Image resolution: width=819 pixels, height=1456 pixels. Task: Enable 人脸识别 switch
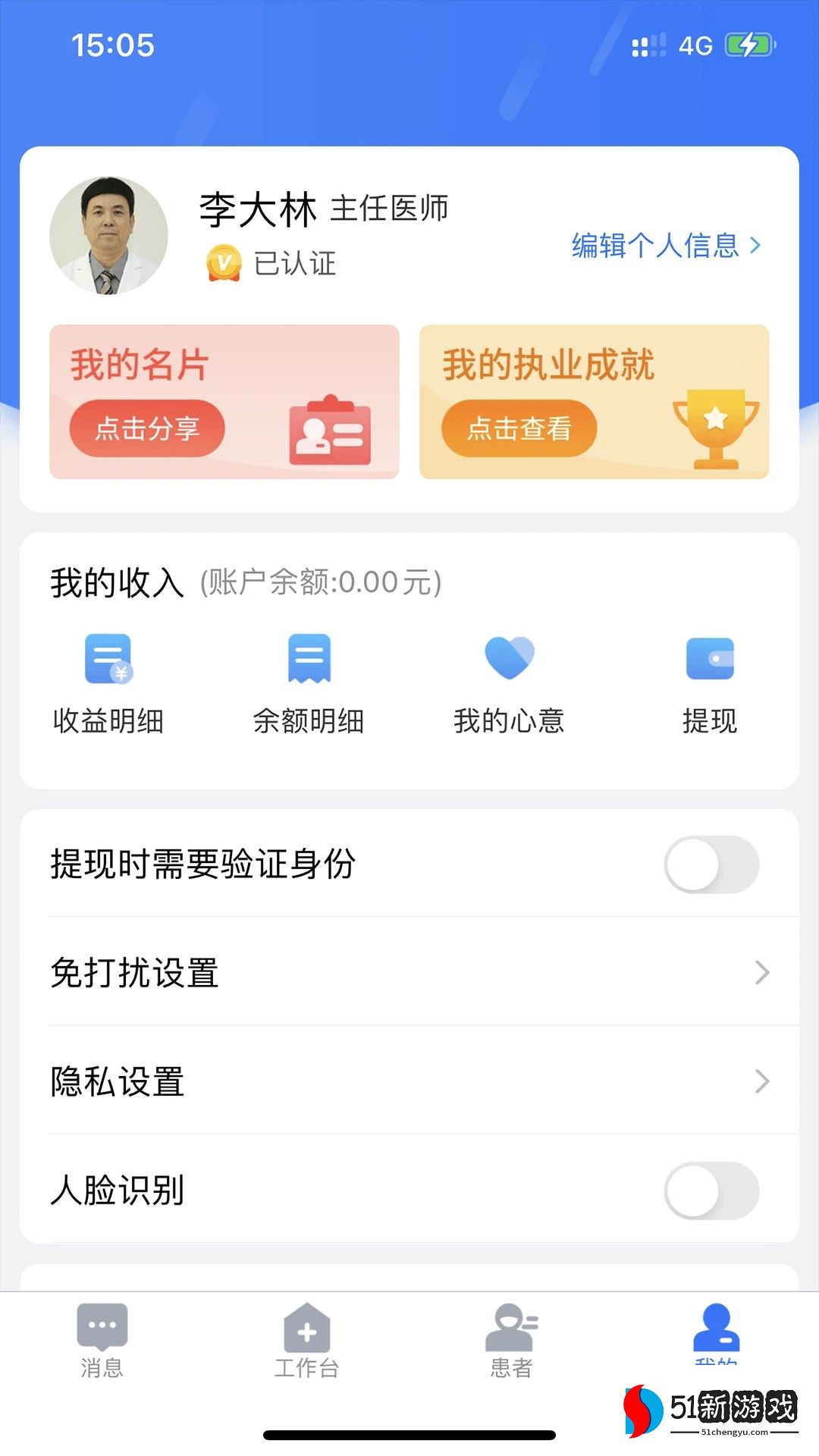click(x=711, y=1191)
